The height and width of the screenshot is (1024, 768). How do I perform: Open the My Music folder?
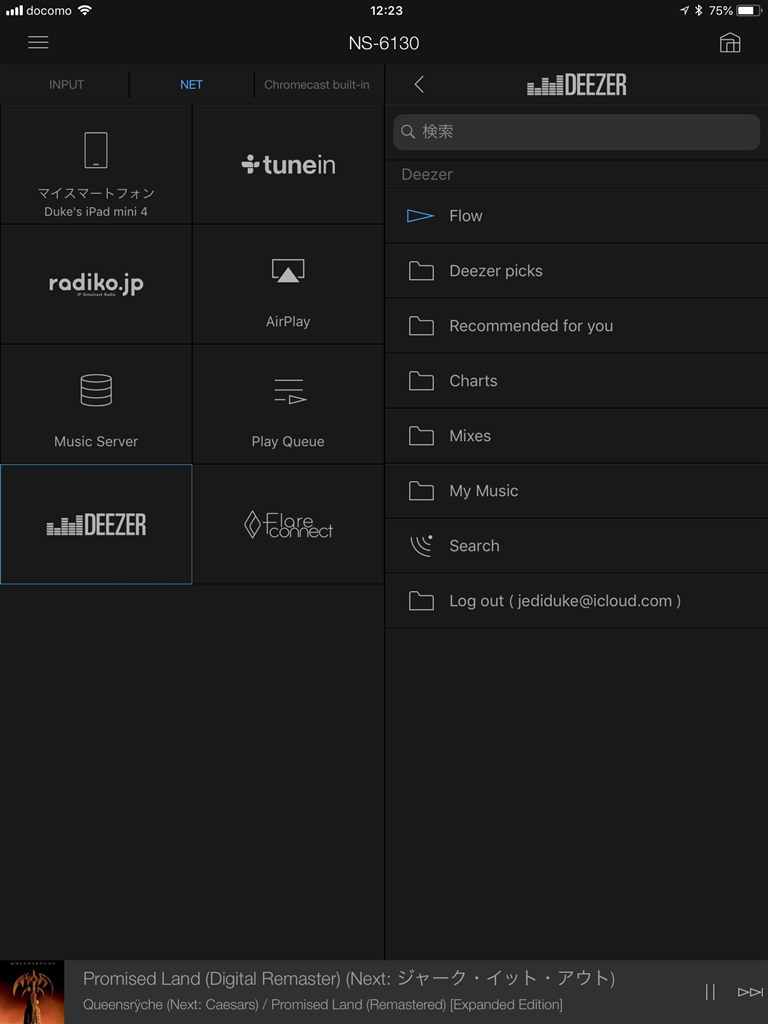576,491
